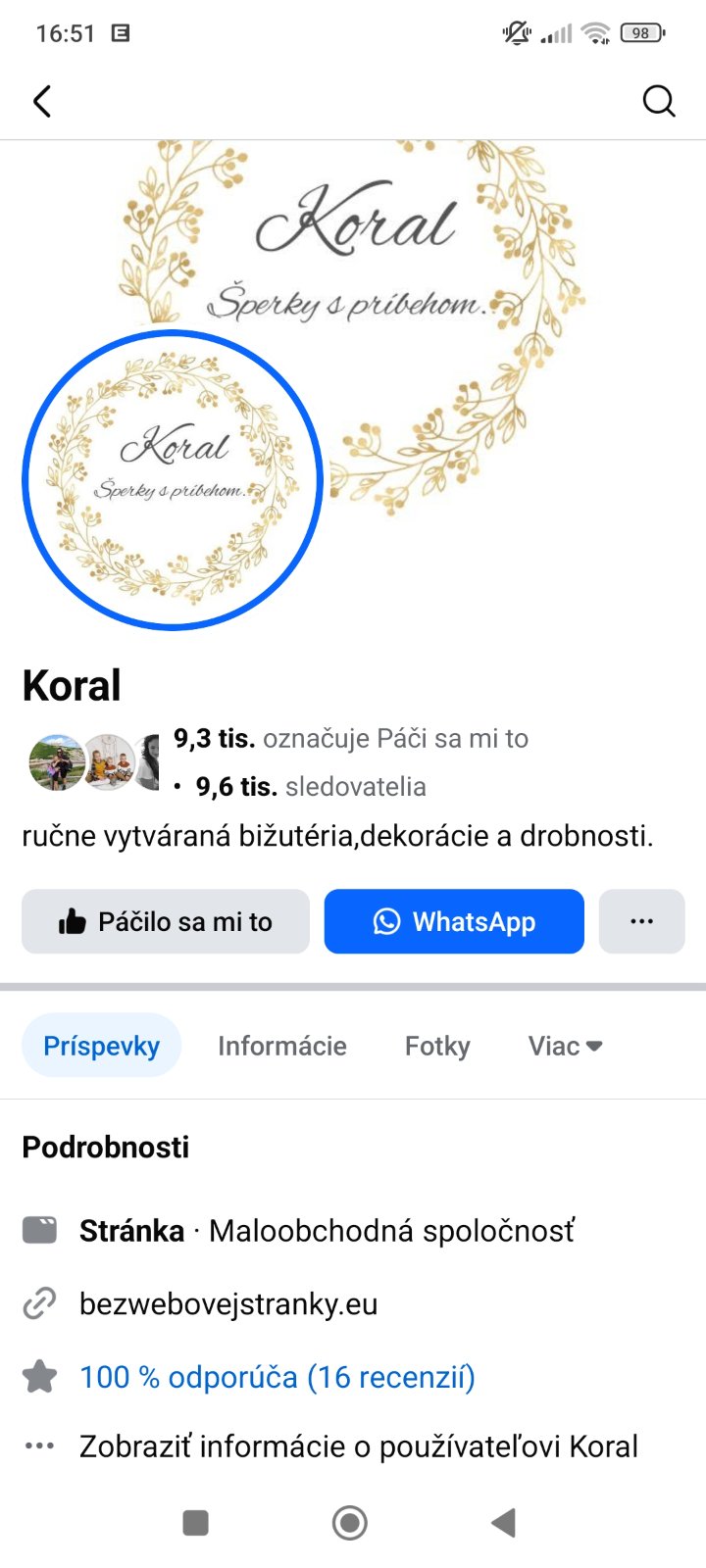
Task: Open the Fotky tab
Action: click(x=437, y=1046)
